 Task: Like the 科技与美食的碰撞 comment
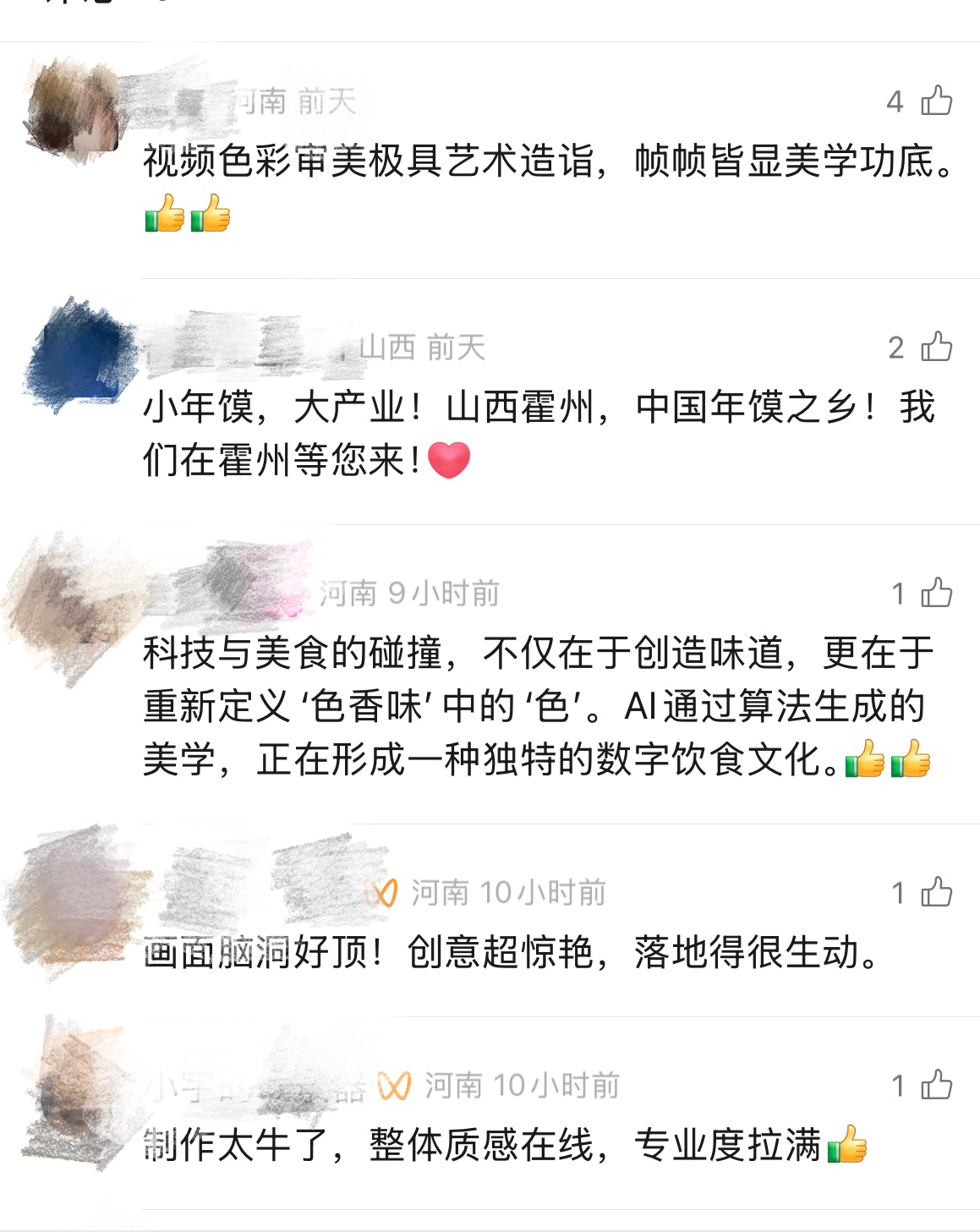tap(936, 593)
